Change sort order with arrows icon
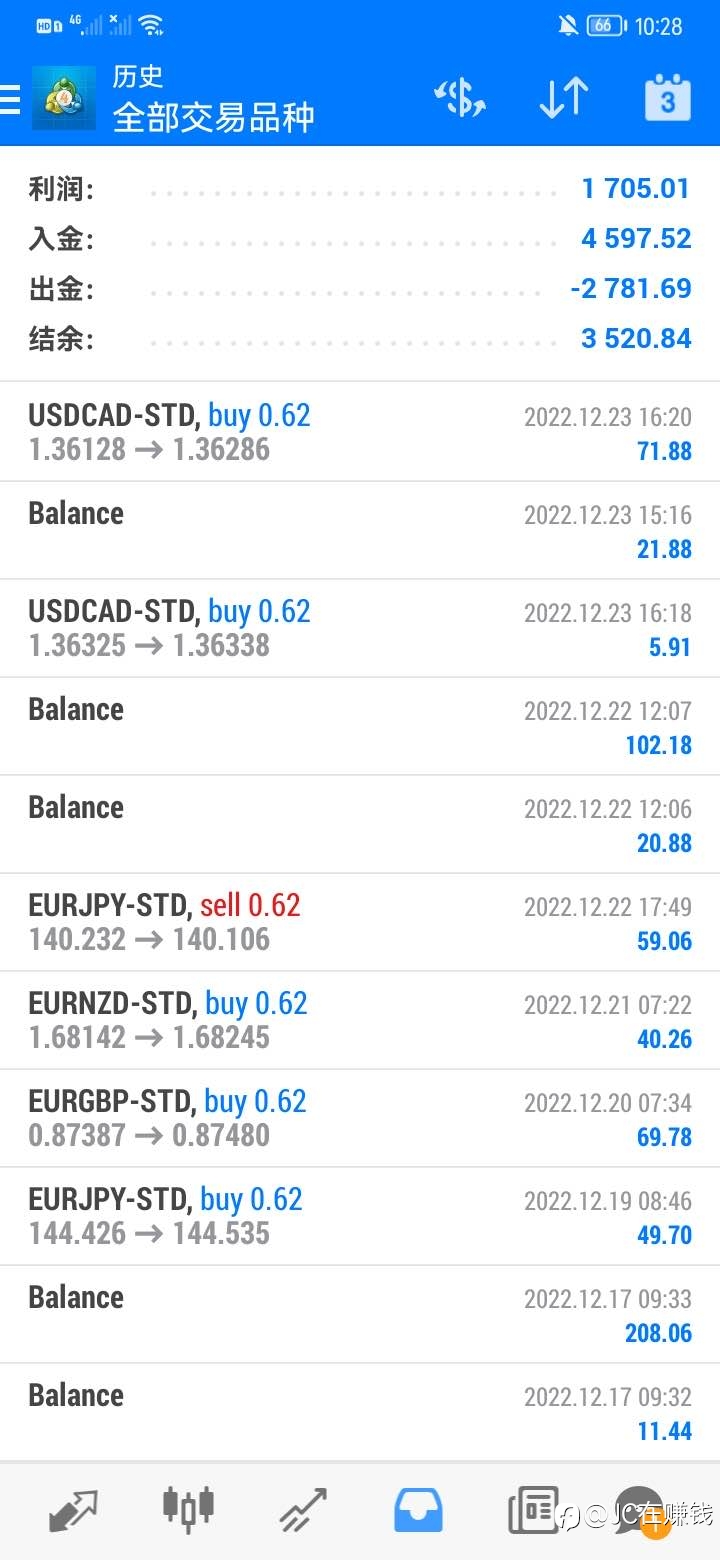 pyautogui.click(x=564, y=98)
